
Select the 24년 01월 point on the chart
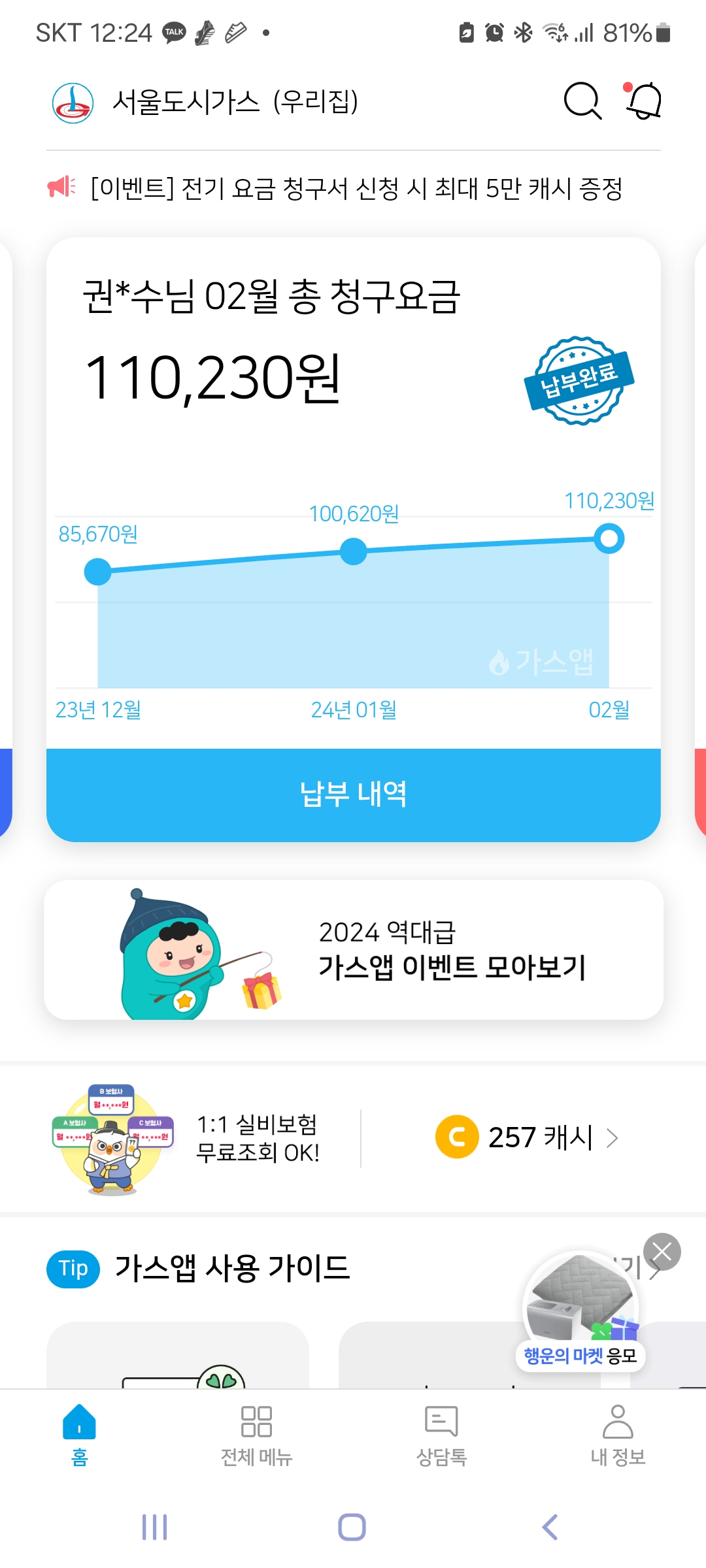pos(354,551)
